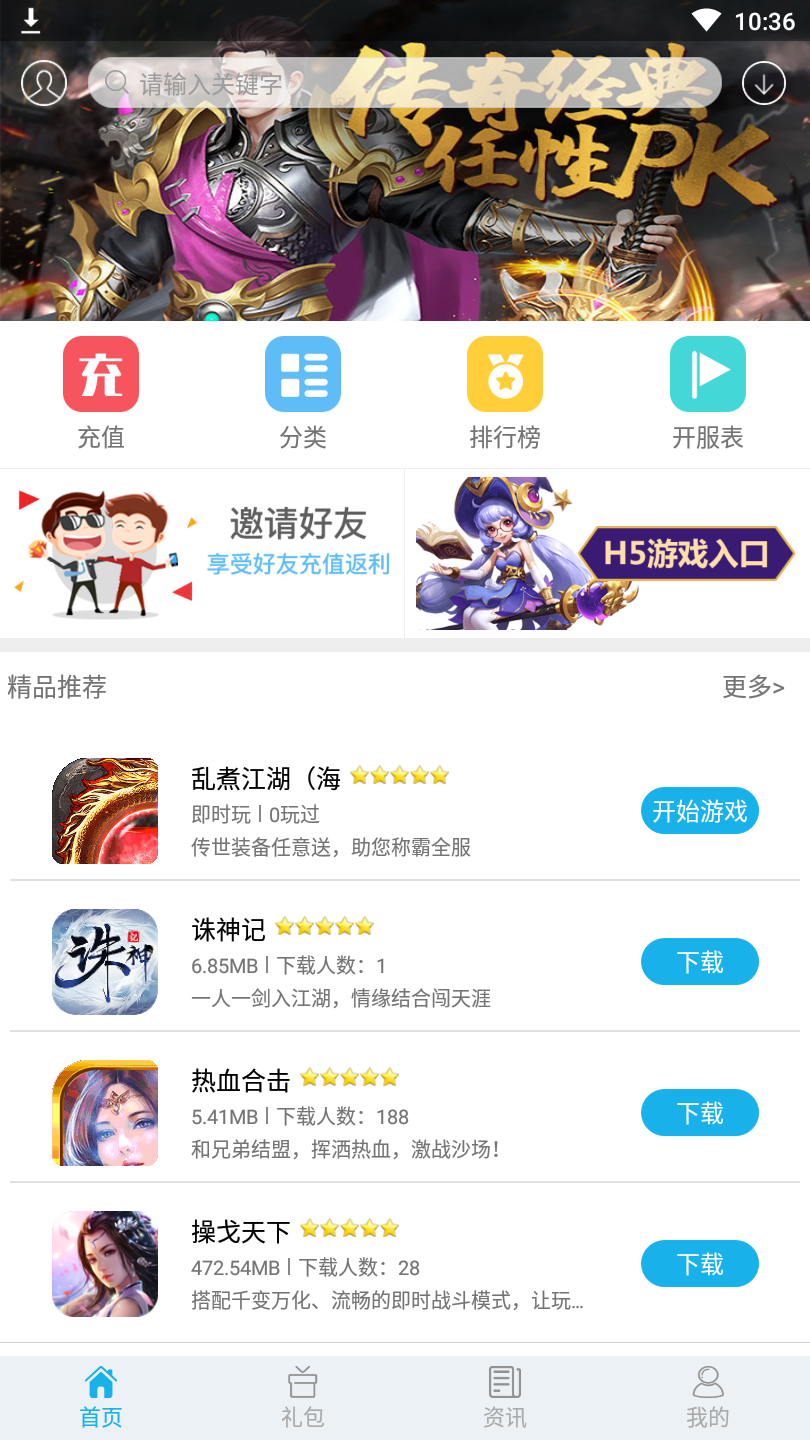
Task: Open the H5游戏入口 banner
Action: tap(606, 553)
